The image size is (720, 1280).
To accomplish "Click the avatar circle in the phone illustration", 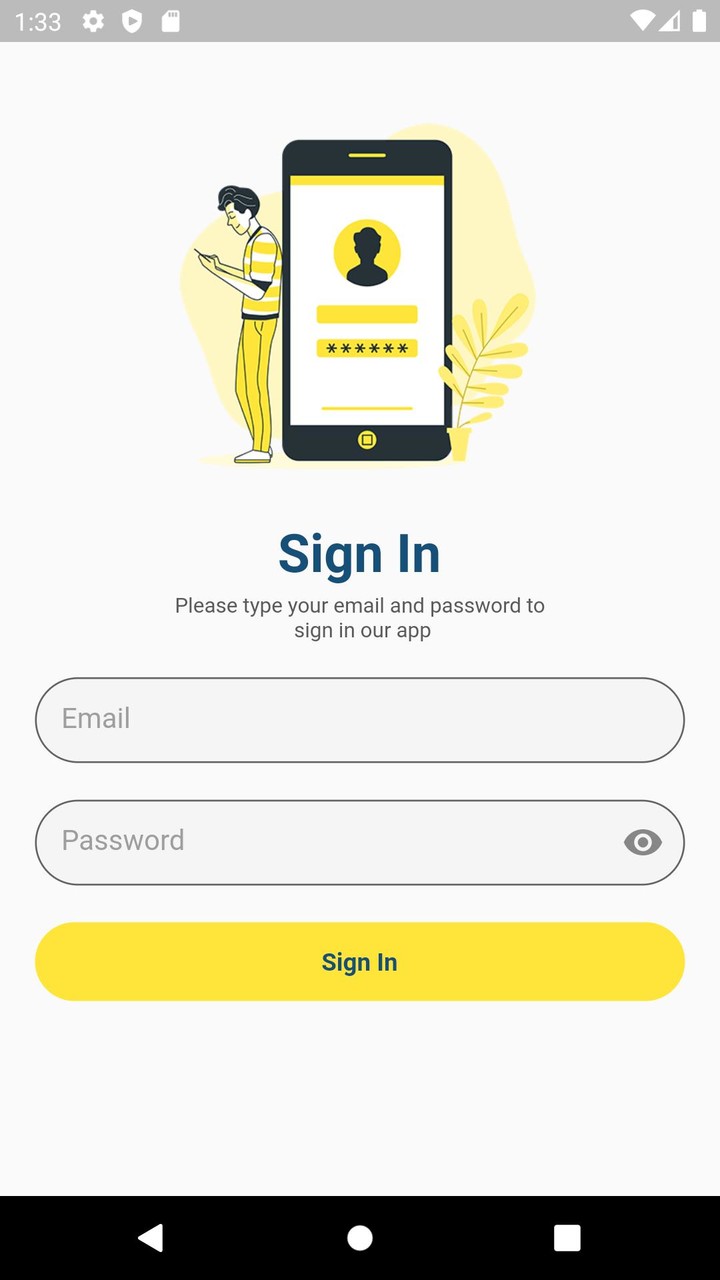I will click(x=367, y=253).
